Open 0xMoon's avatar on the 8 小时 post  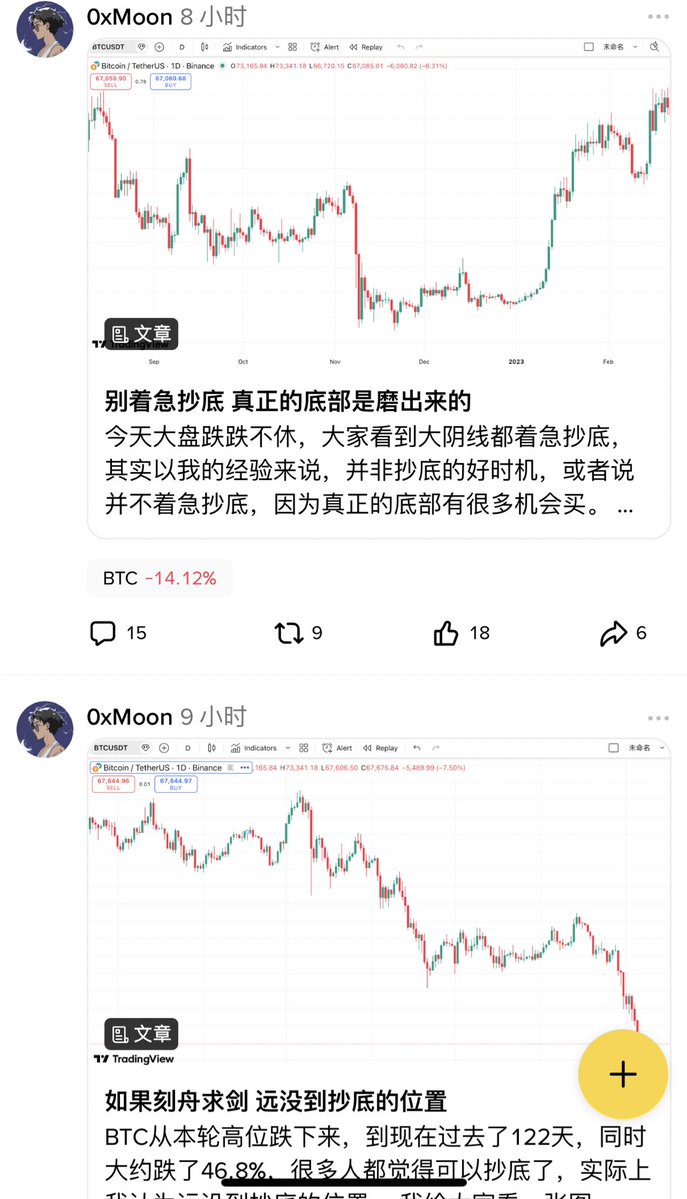point(45,30)
